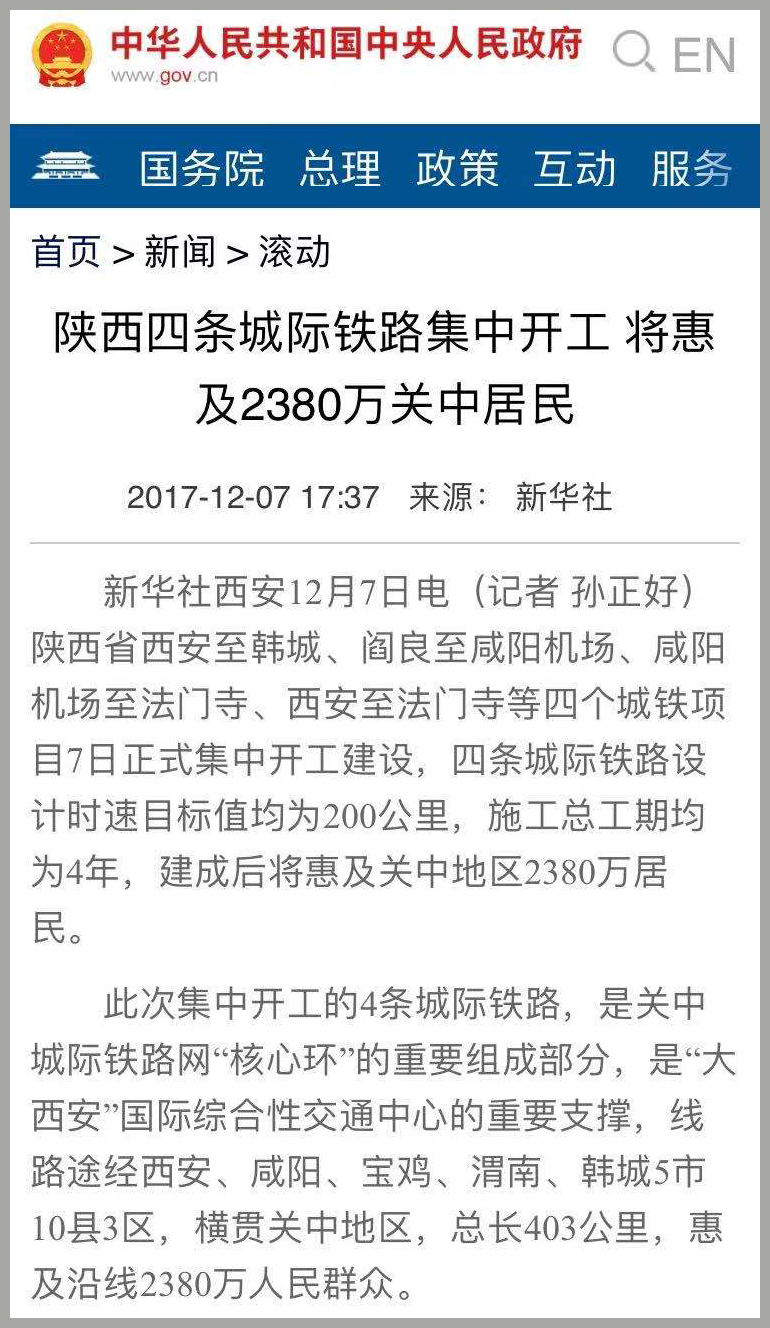
Task: Open the search magnifier icon
Action: tap(633, 52)
